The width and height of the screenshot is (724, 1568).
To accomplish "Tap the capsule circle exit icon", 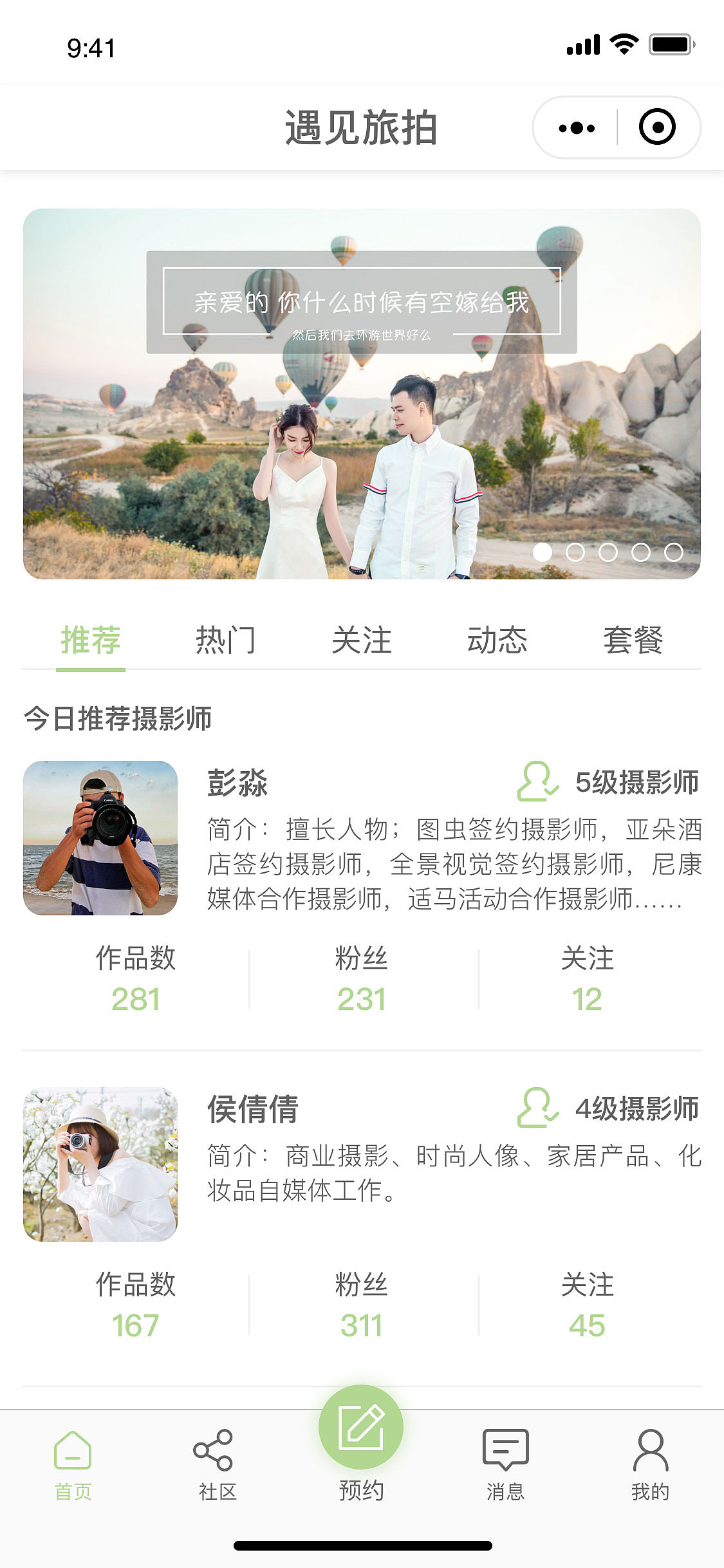I will (658, 127).
